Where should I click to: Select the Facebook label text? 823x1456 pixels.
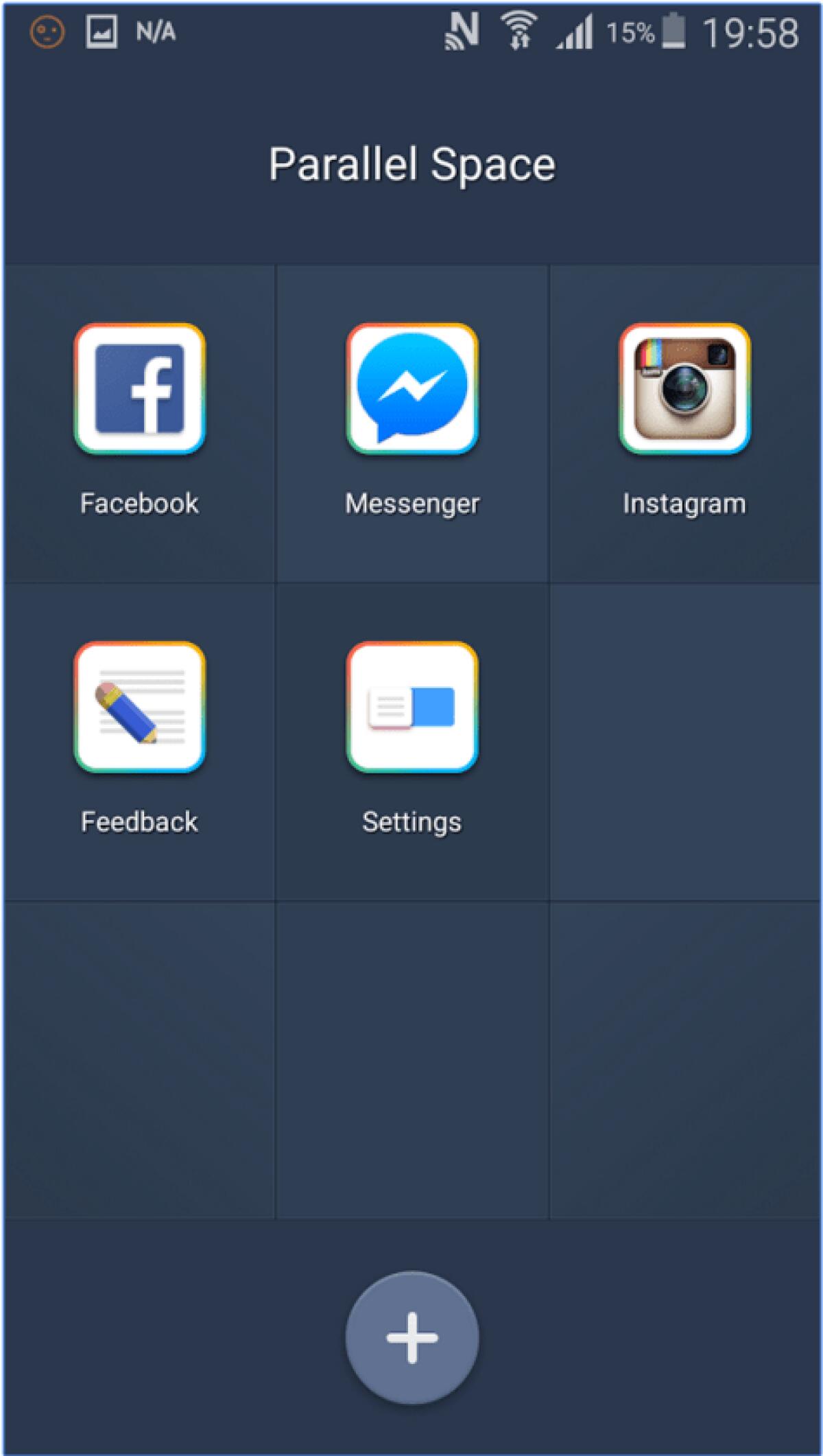(x=139, y=503)
